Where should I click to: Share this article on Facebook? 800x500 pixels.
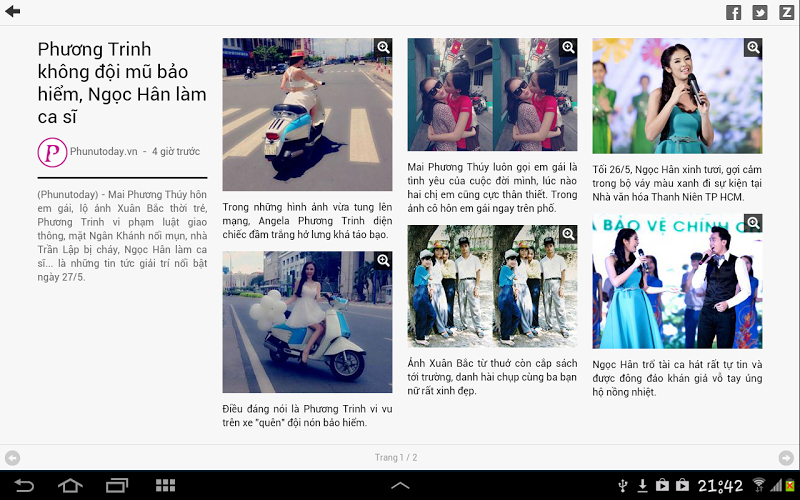(734, 13)
